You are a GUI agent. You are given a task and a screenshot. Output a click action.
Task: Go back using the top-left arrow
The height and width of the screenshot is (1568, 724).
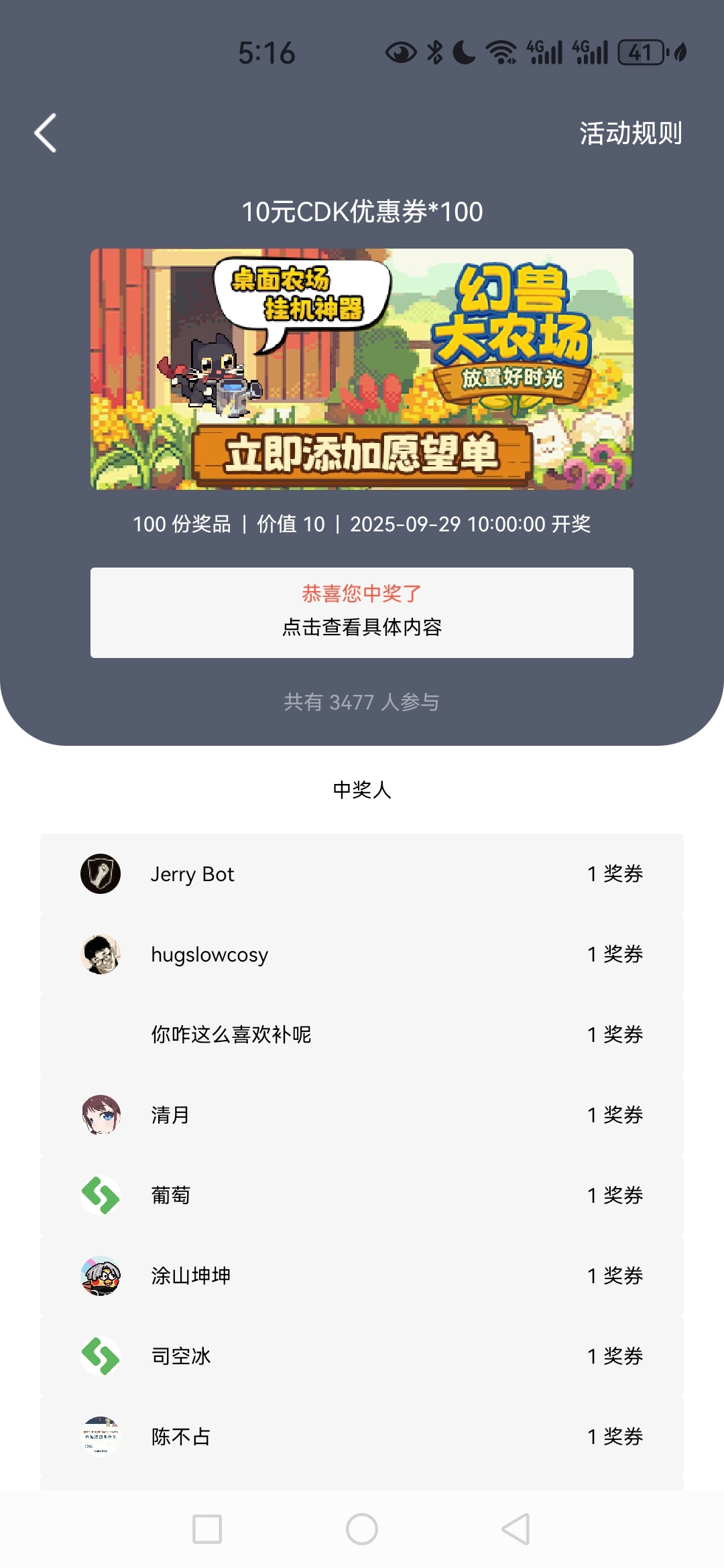tap(46, 133)
